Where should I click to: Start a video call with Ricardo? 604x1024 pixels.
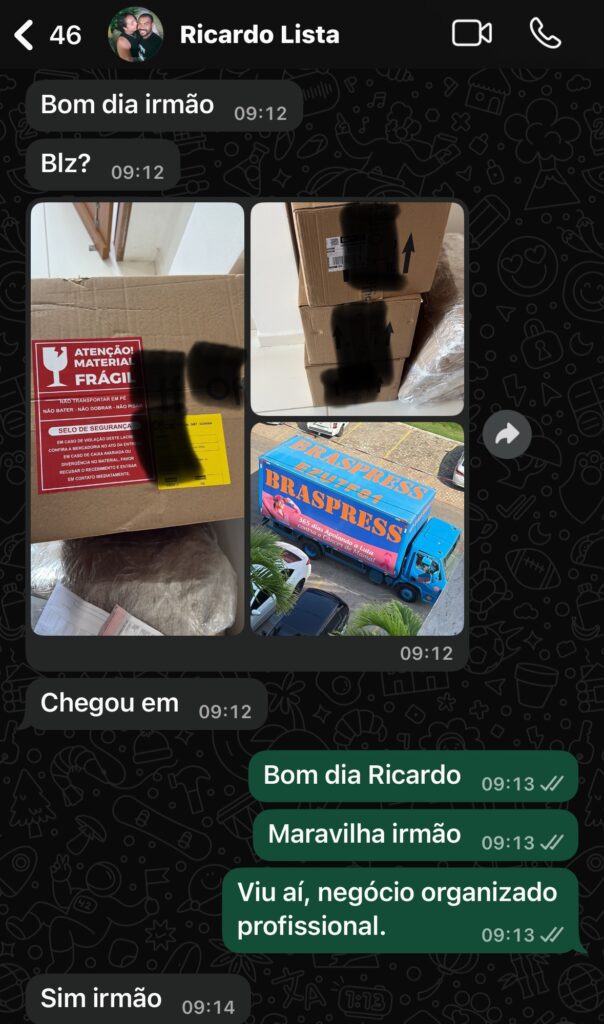(x=471, y=33)
